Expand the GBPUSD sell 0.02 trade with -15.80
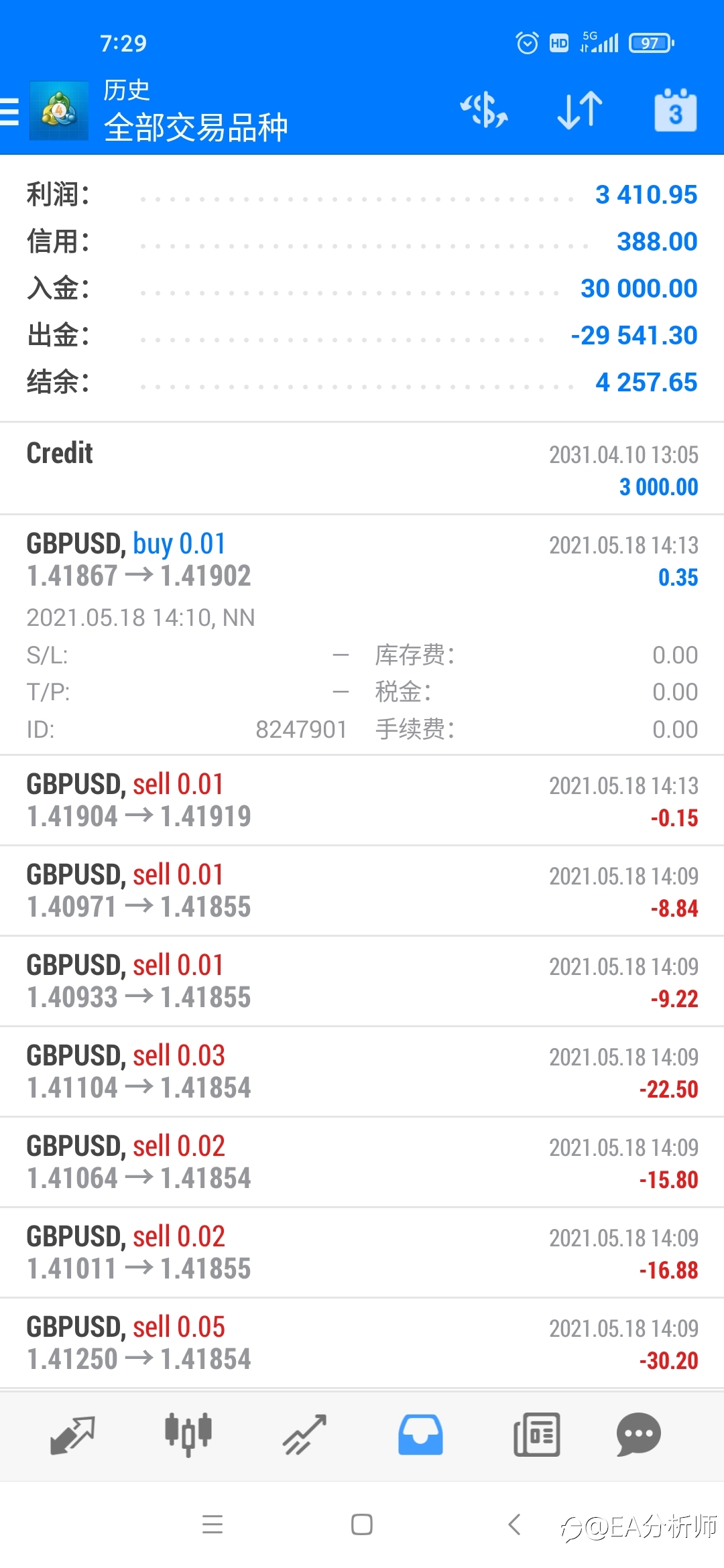This screenshot has height=1568, width=724. click(362, 1162)
